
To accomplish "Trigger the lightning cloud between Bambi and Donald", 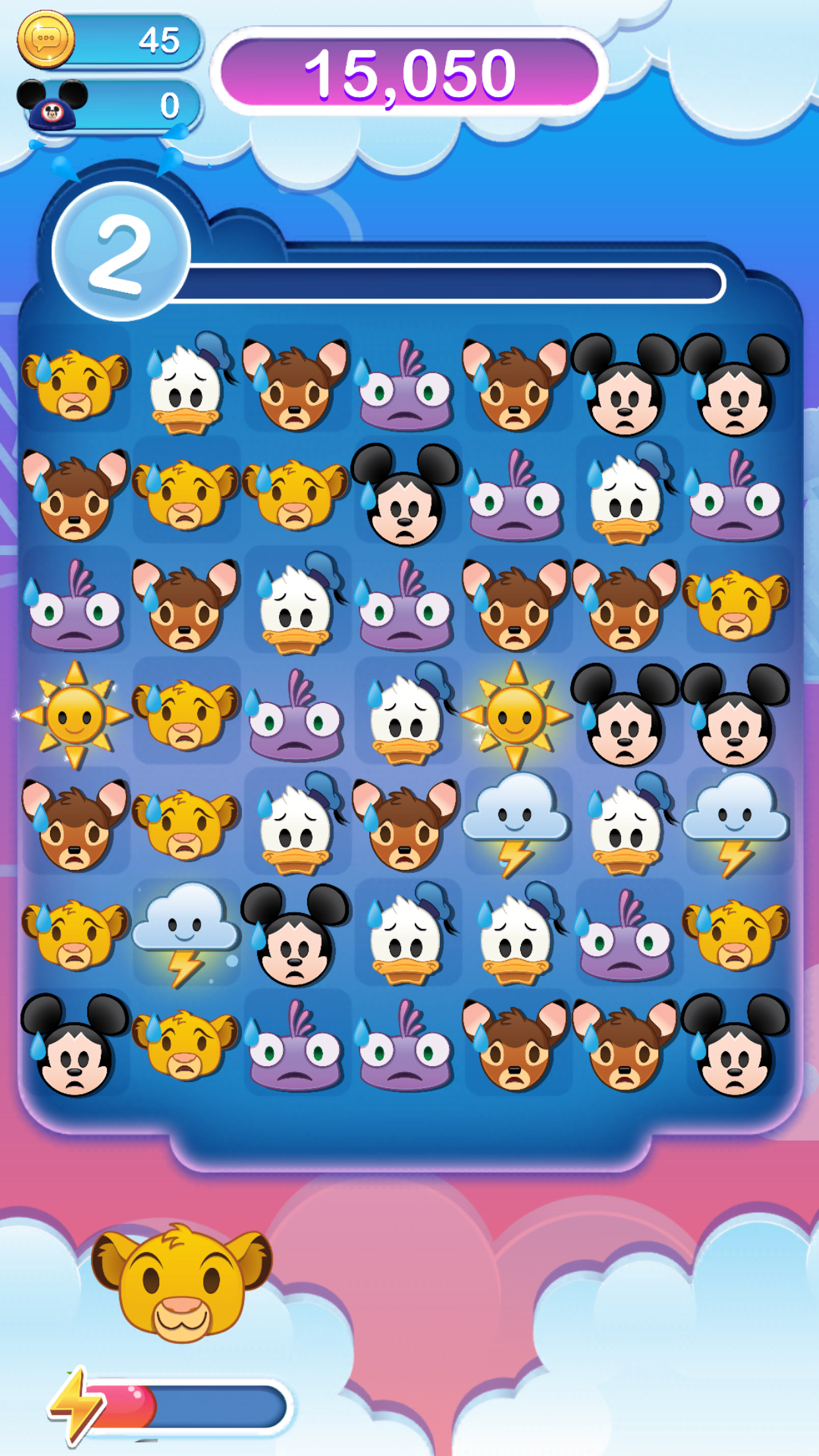I will click(x=515, y=823).
